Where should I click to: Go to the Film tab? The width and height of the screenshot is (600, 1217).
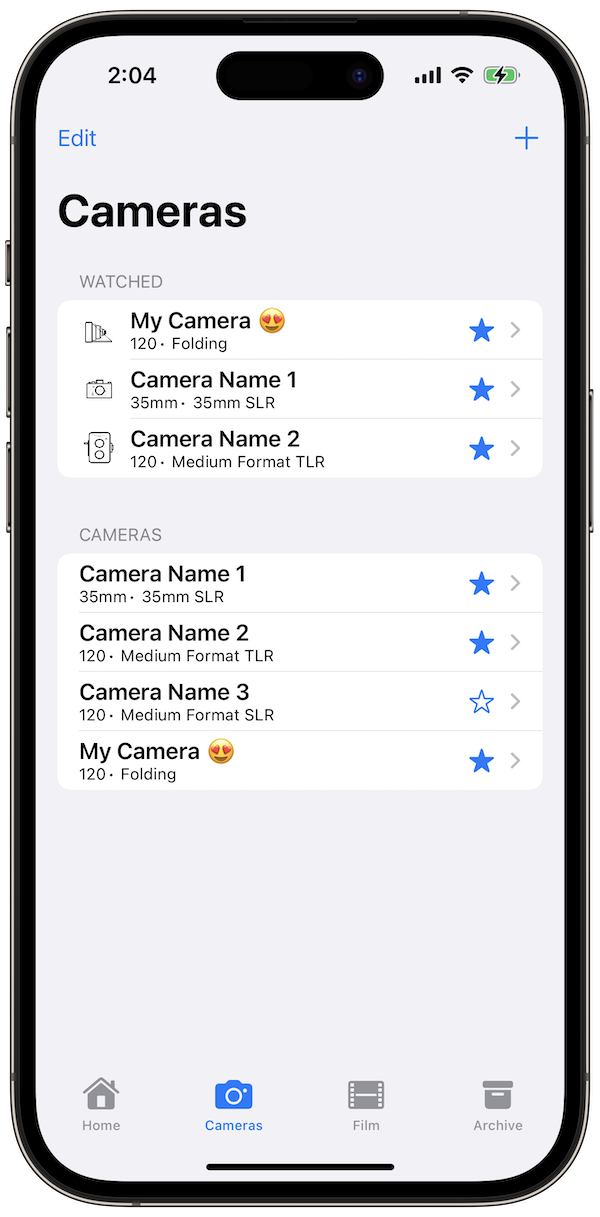(x=366, y=1105)
